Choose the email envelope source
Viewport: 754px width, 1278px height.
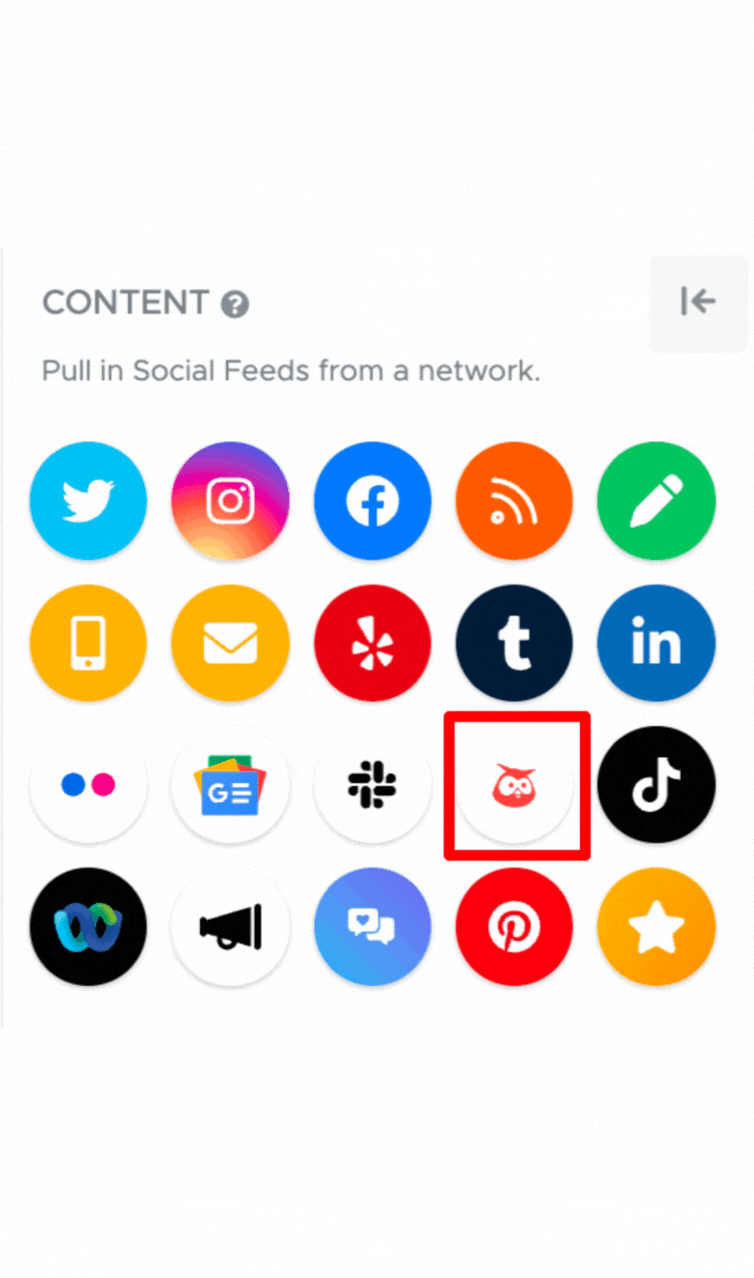pos(230,643)
